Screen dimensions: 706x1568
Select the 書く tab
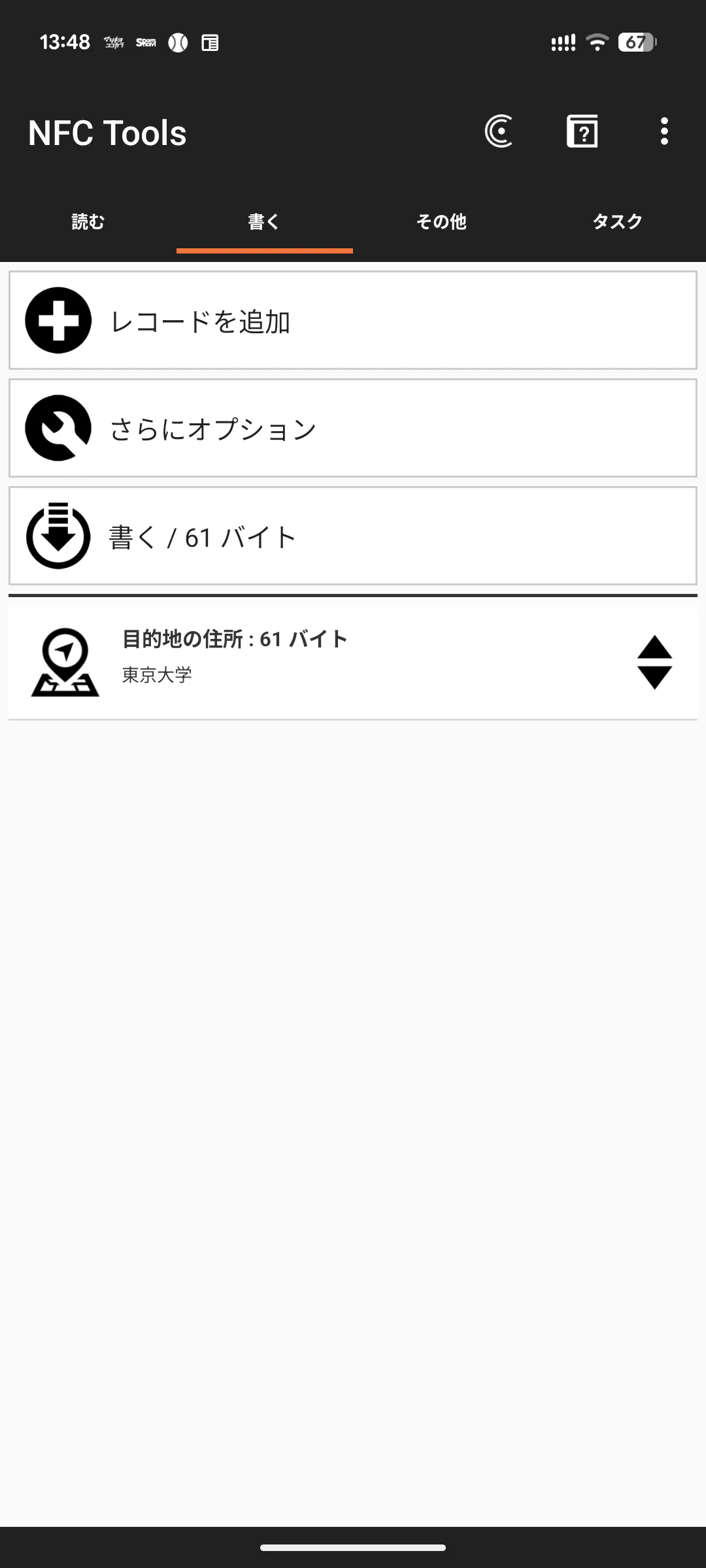pyautogui.click(x=265, y=222)
